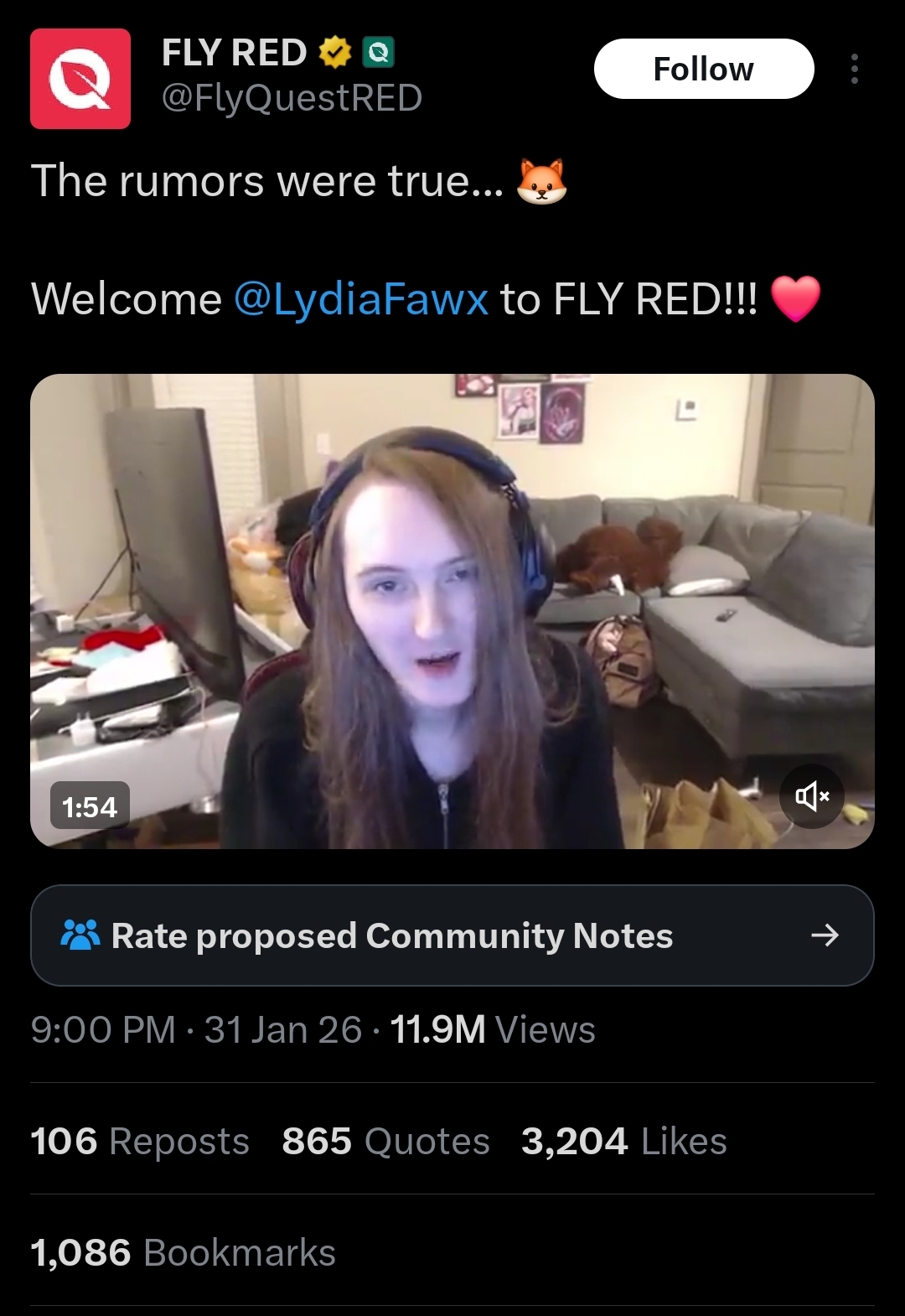Play the welcome video
The image size is (905, 1316).
pos(452,611)
